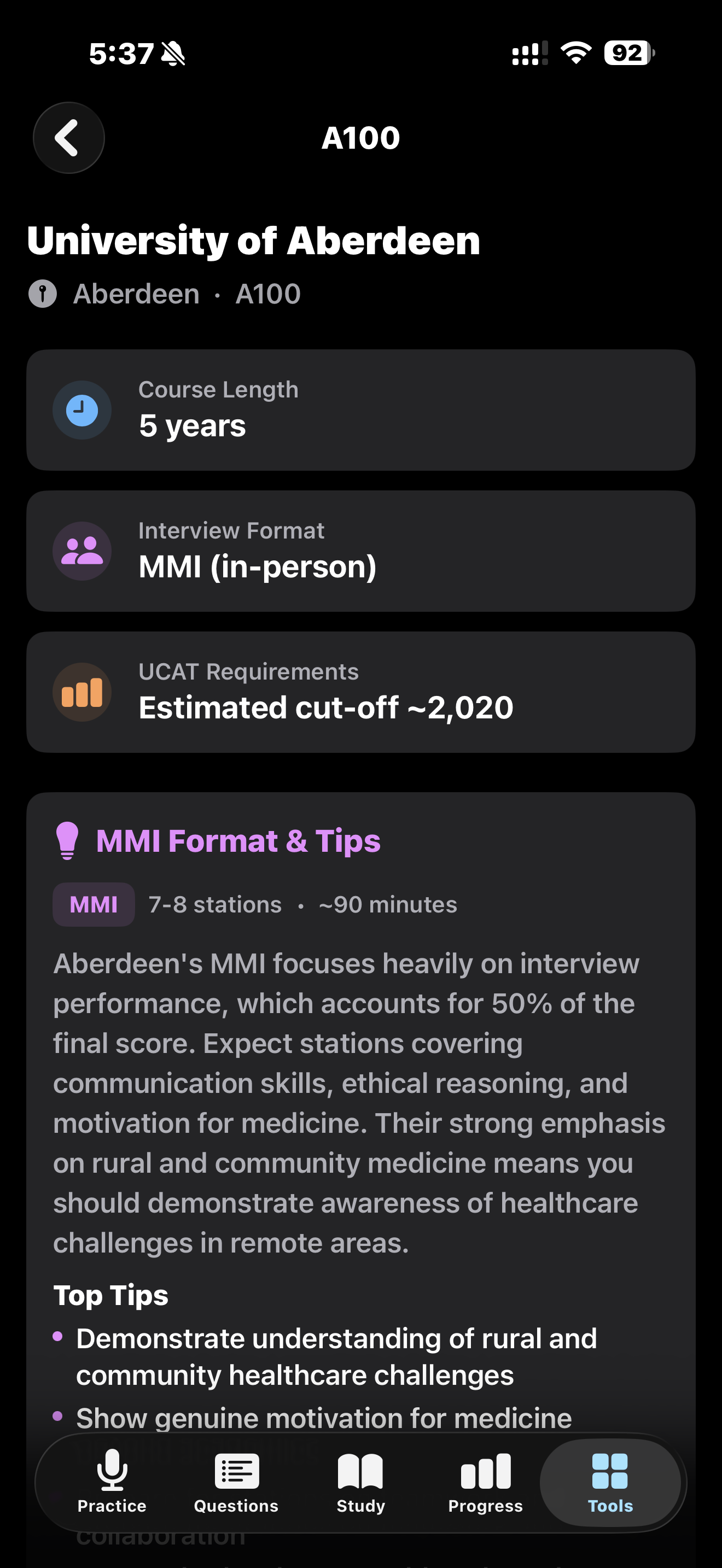Tap the Course Length clock icon
Image resolution: width=722 pixels, height=1568 pixels.
(82, 409)
